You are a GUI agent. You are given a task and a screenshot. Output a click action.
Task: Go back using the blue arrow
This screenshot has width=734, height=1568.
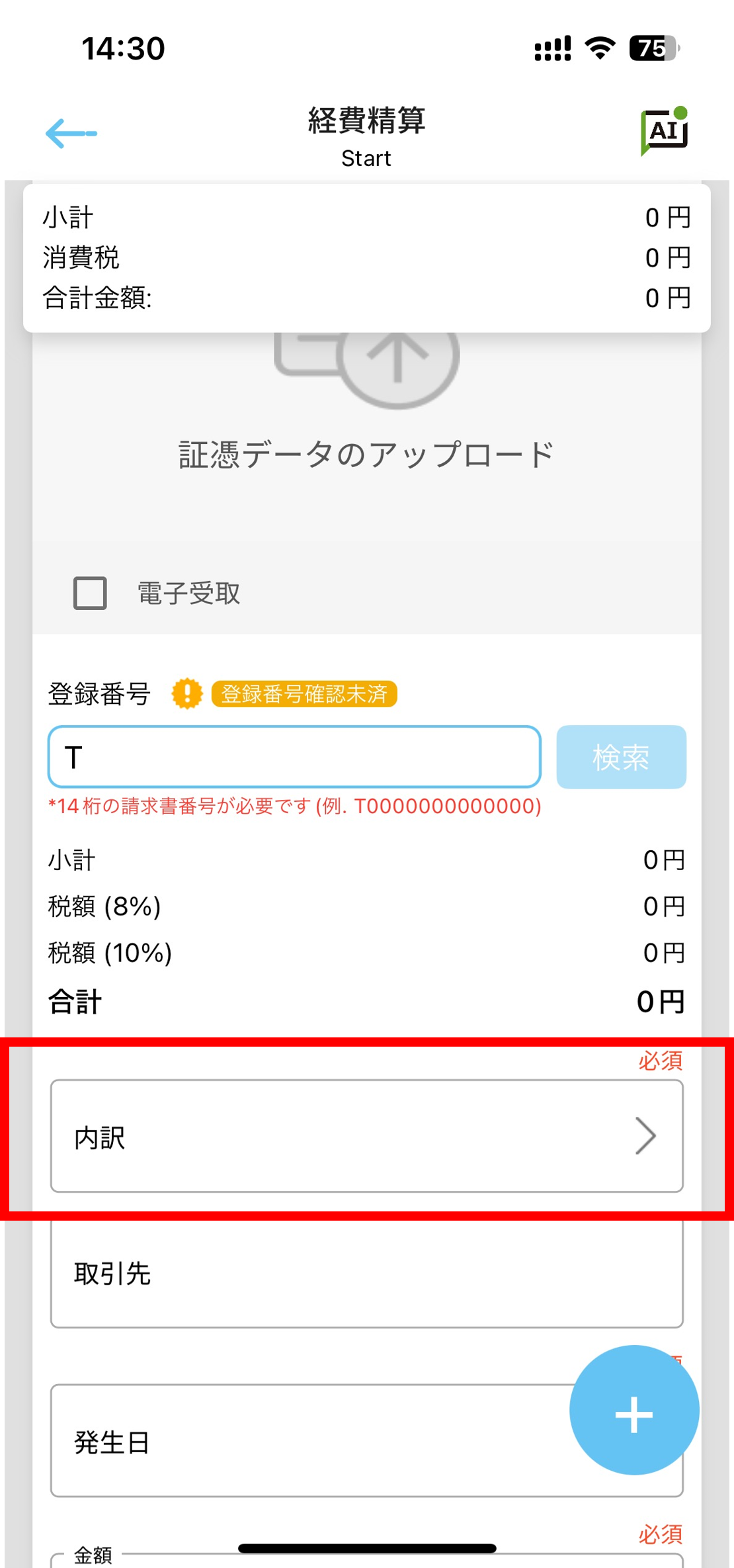[71, 134]
